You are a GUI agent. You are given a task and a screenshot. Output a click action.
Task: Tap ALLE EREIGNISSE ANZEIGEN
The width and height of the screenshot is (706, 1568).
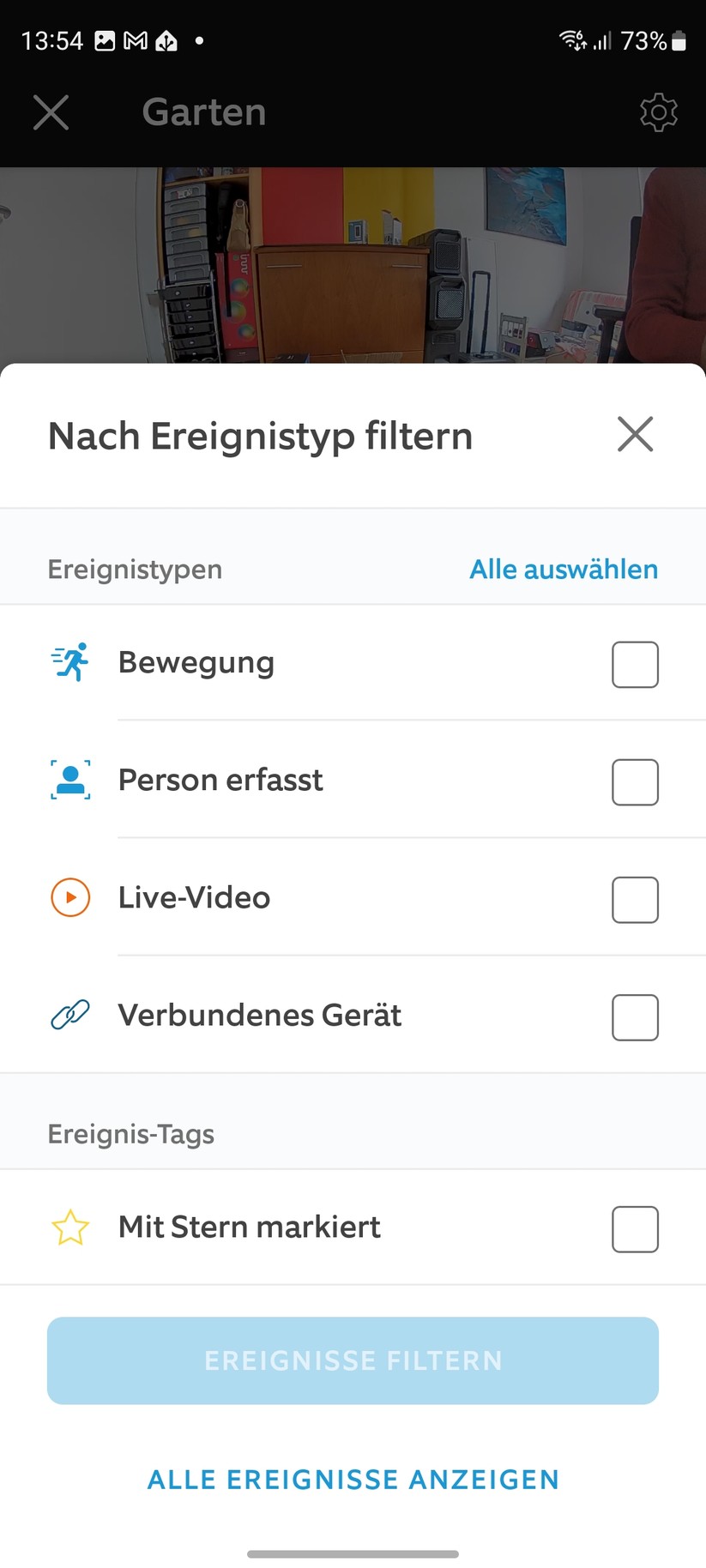(x=353, y=1479)
